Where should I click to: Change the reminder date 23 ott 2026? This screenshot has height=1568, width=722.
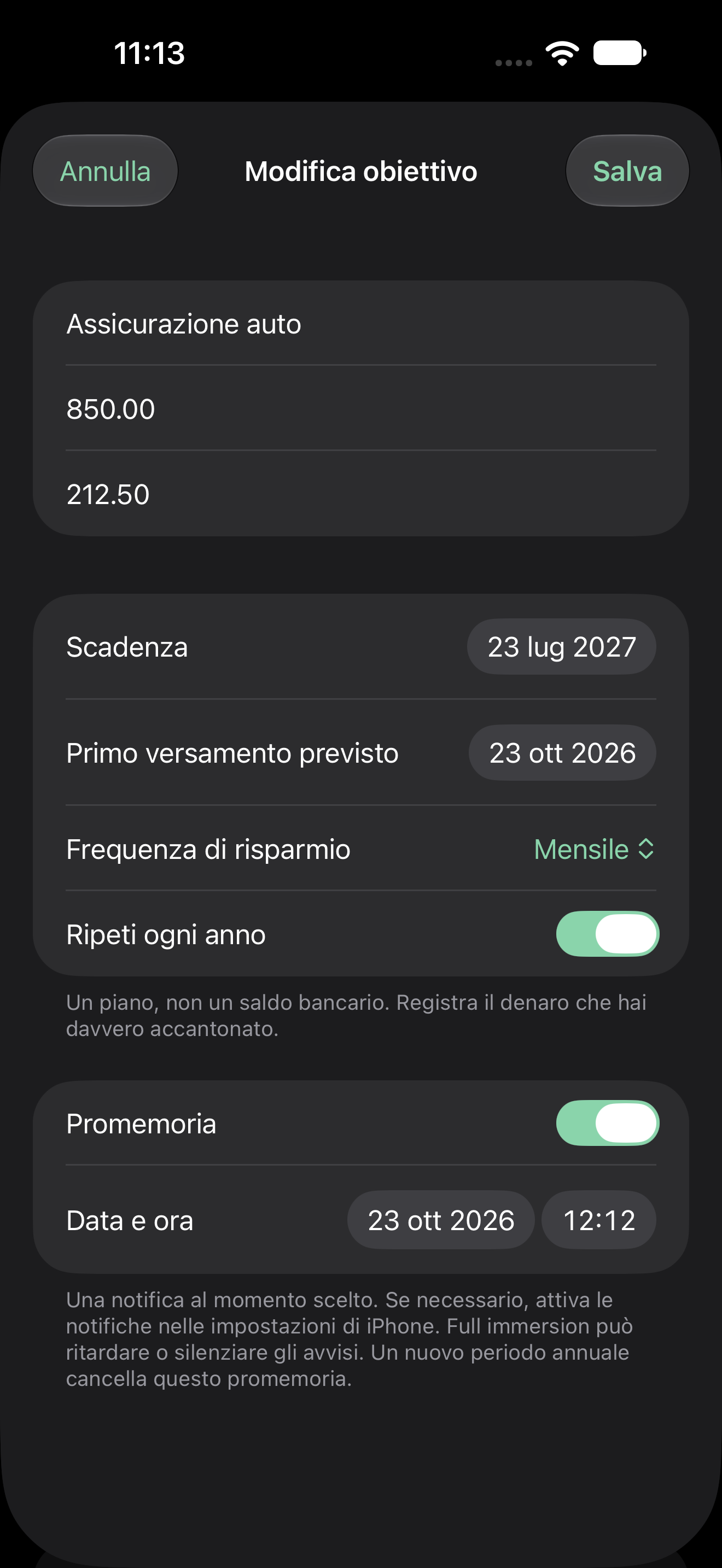click(441, 1220)
